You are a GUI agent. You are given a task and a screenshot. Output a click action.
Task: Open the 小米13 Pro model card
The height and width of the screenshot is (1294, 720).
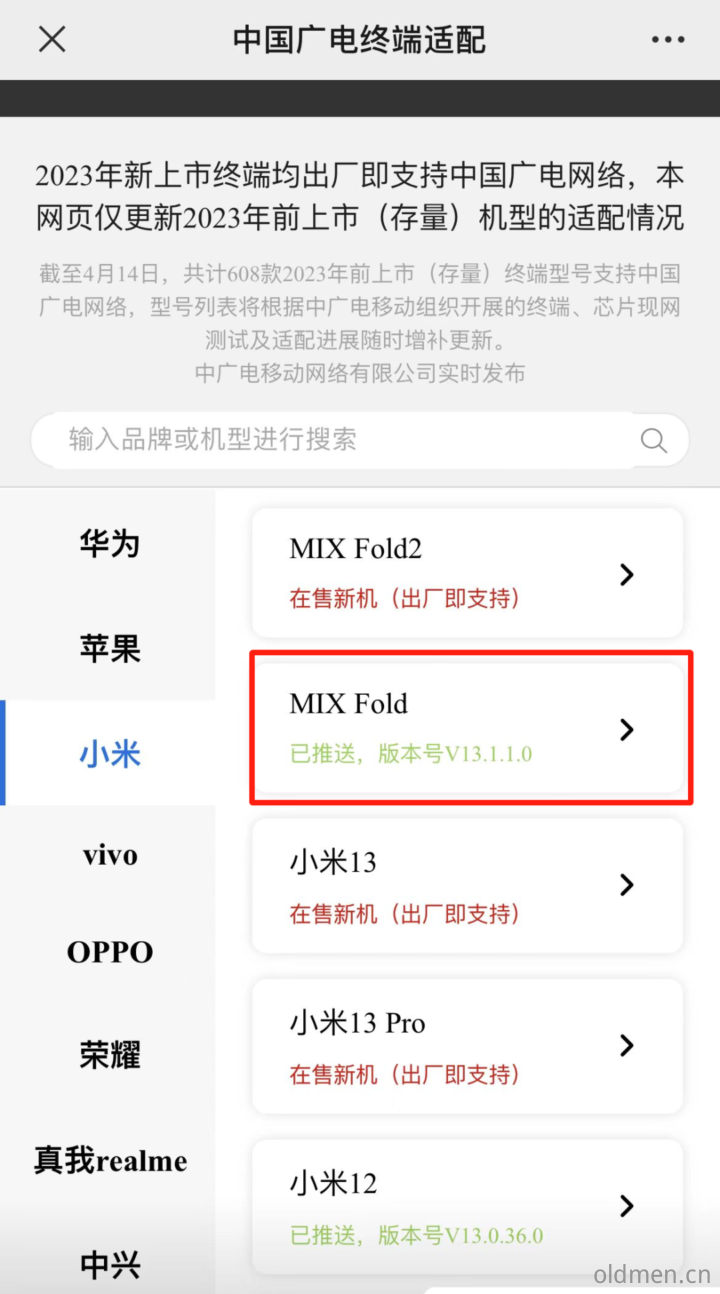pos(467,1046)
